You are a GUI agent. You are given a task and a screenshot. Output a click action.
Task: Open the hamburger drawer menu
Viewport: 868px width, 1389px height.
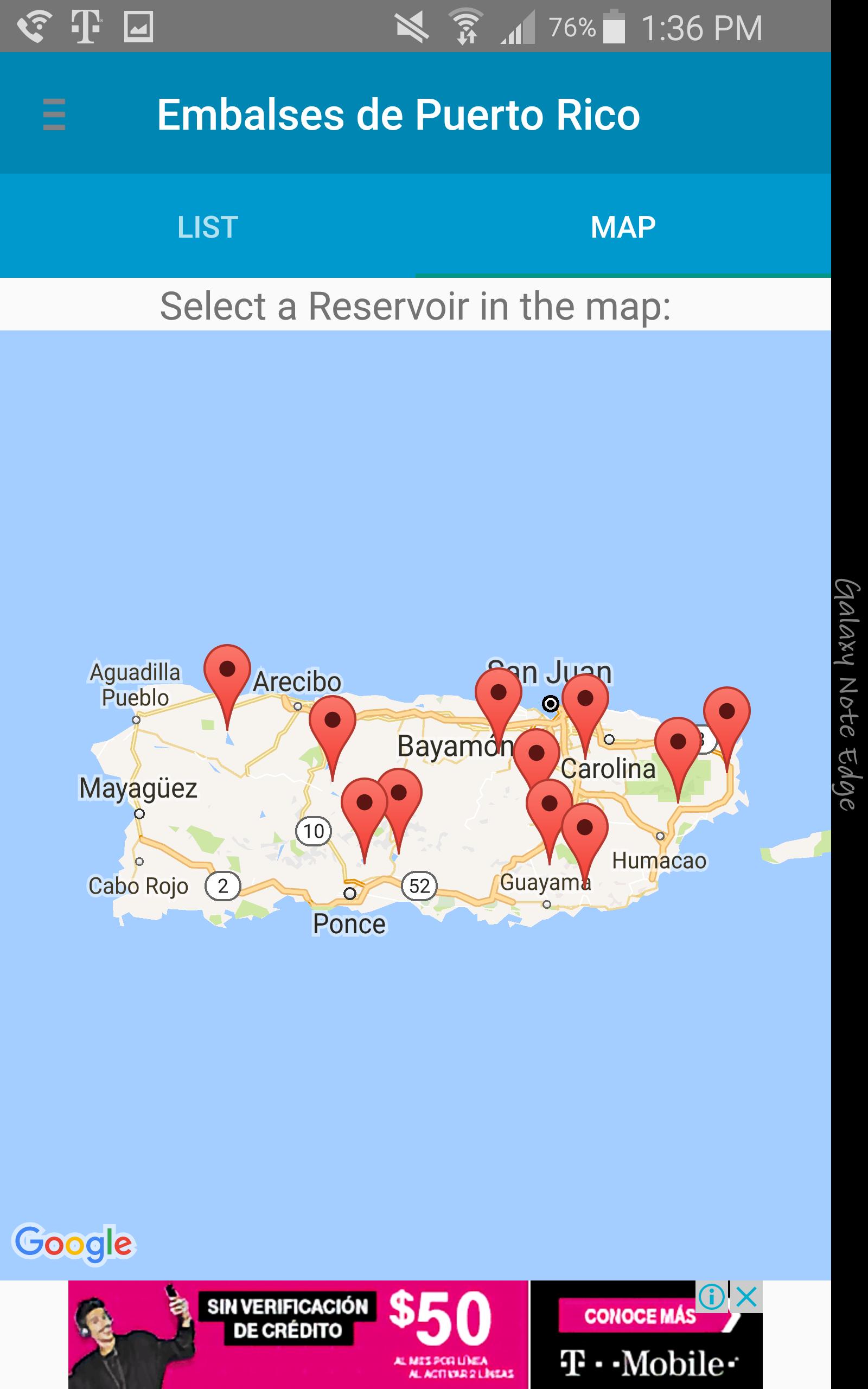[54, 114]
